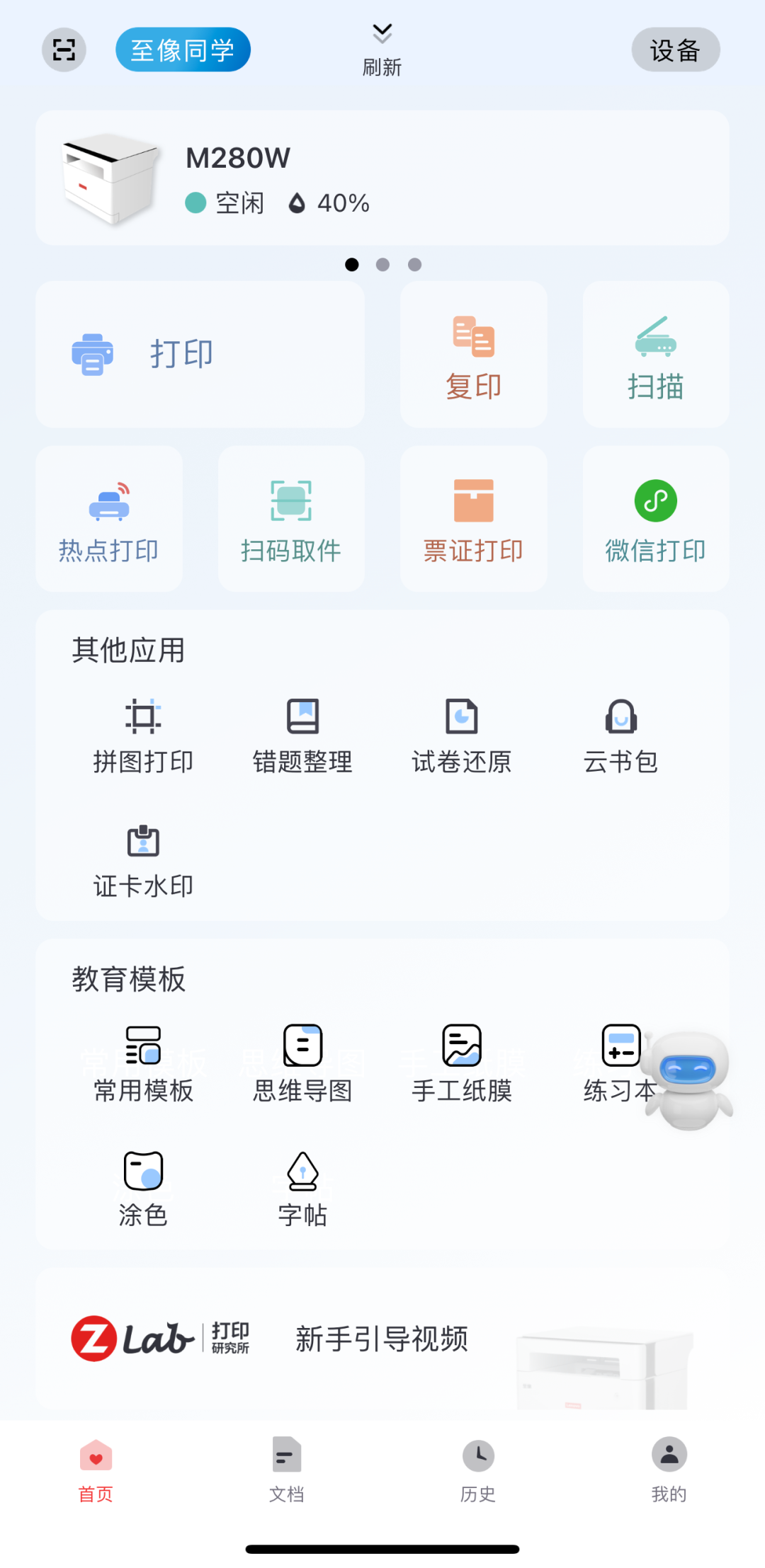Open 微信打印 WeChat printing
The width and height of the screenshot is (765, 1568).
pyautogui.click(x=654, y=518)
